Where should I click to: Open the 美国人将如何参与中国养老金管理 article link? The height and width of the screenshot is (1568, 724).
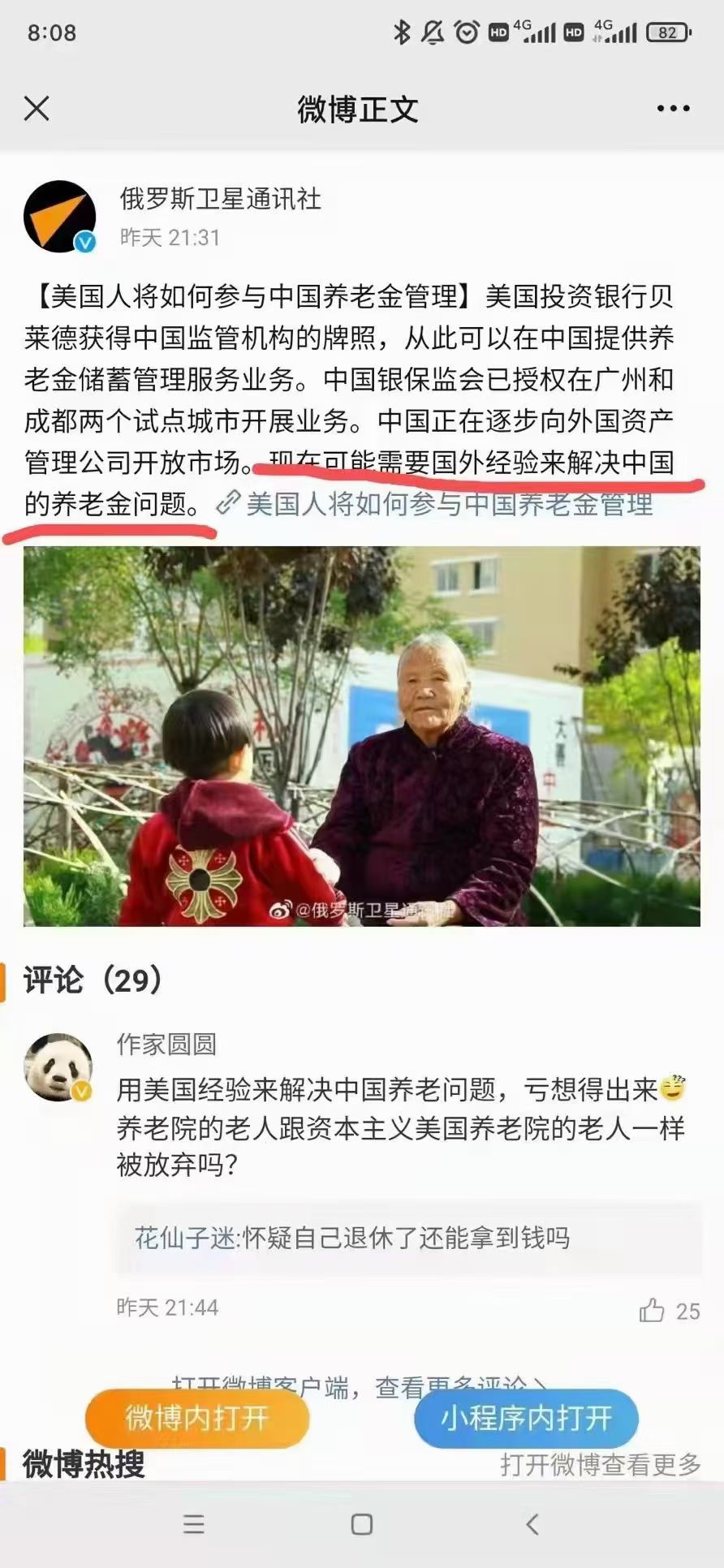tap(448, 505)
